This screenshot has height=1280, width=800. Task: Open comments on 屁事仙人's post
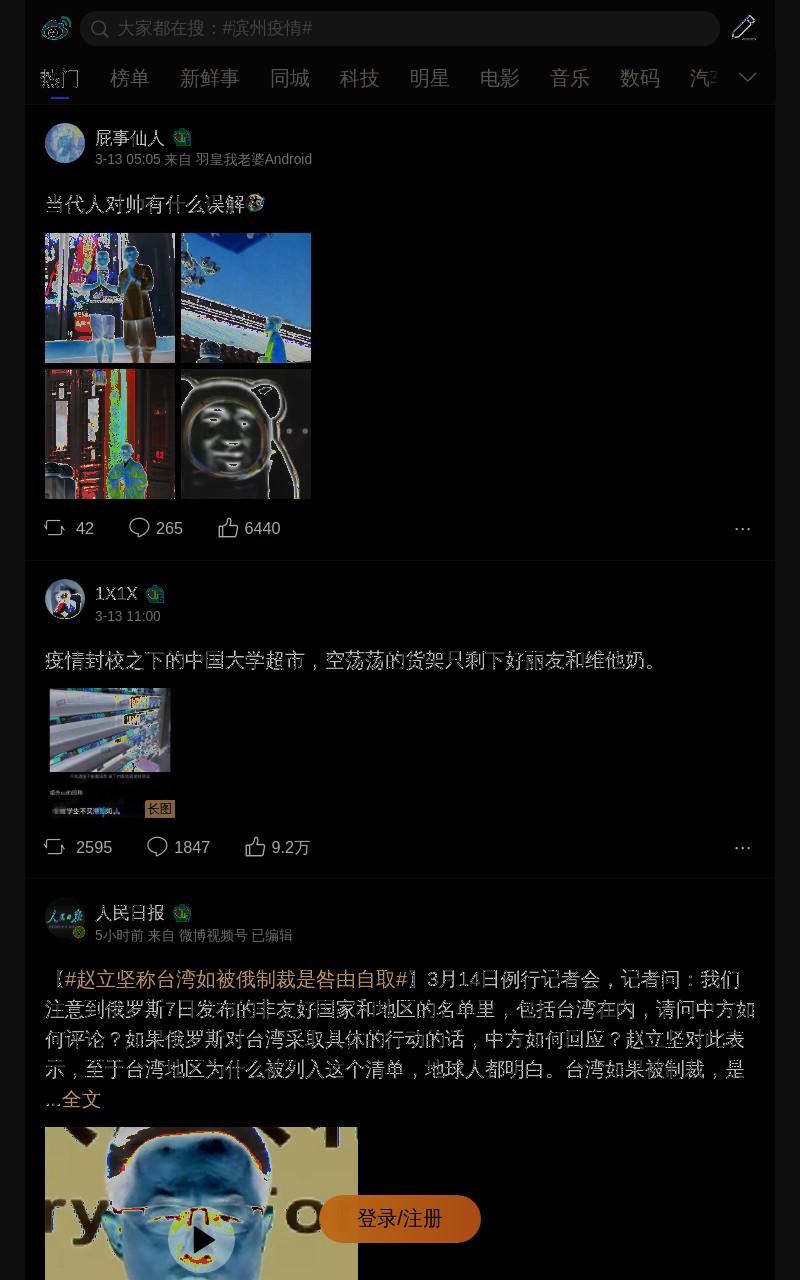click(156, 528)
